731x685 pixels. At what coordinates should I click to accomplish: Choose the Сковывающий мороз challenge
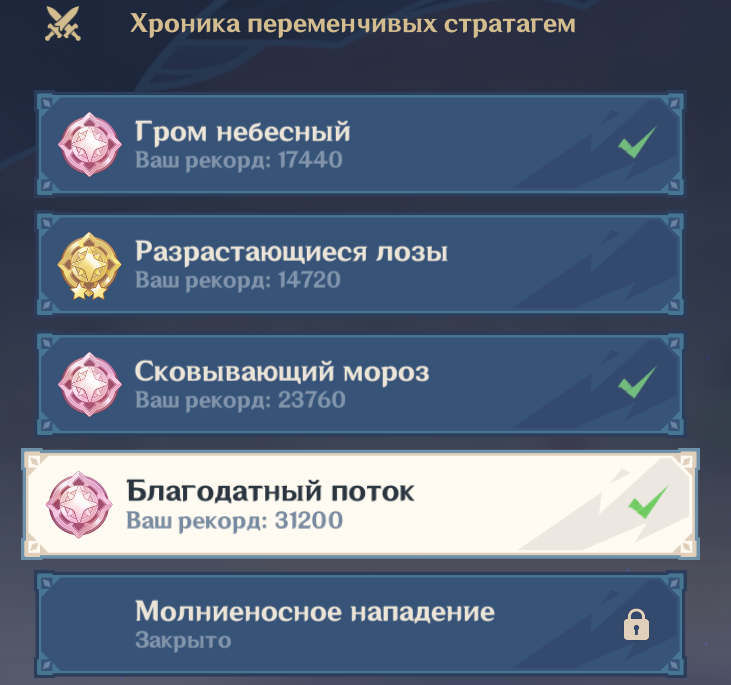point(360,385)
